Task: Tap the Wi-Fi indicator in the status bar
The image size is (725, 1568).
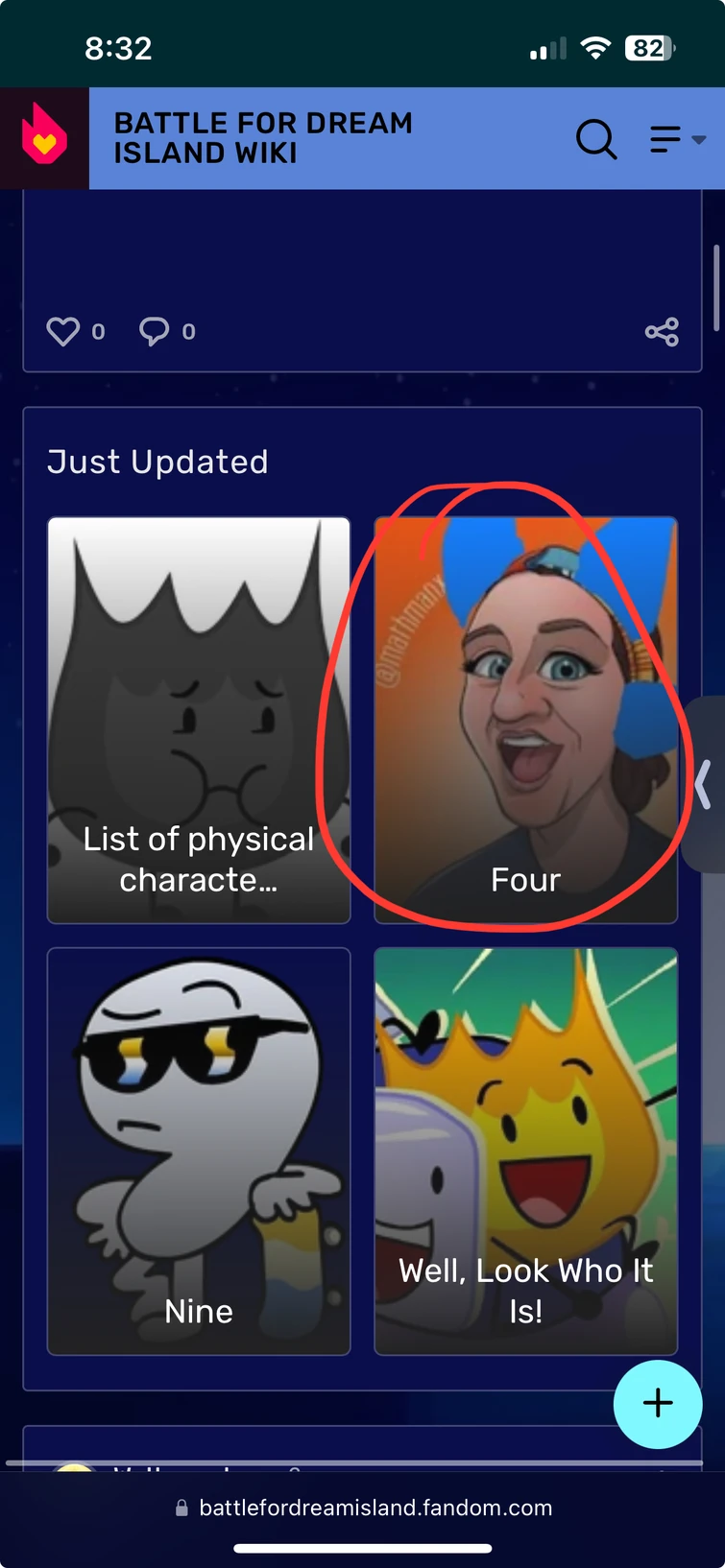Action: point(595,46)
